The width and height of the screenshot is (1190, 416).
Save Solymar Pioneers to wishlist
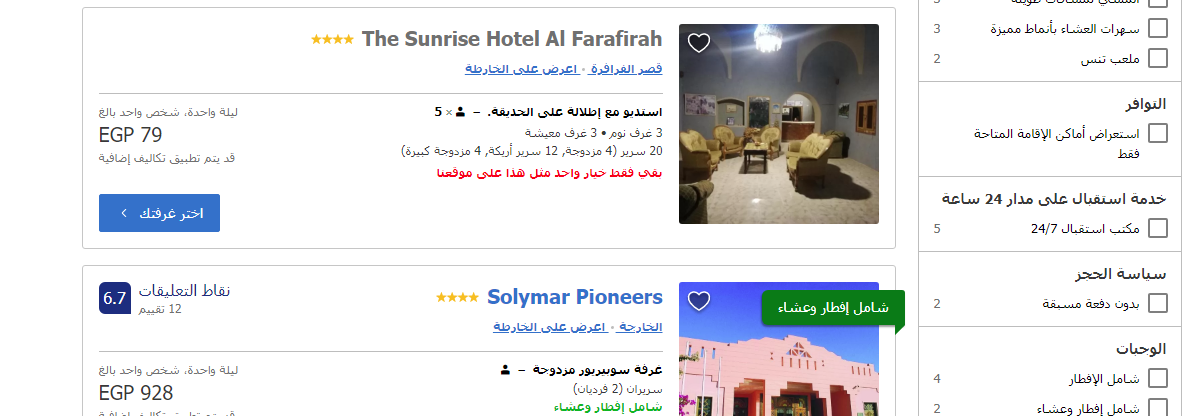[699, 301]
